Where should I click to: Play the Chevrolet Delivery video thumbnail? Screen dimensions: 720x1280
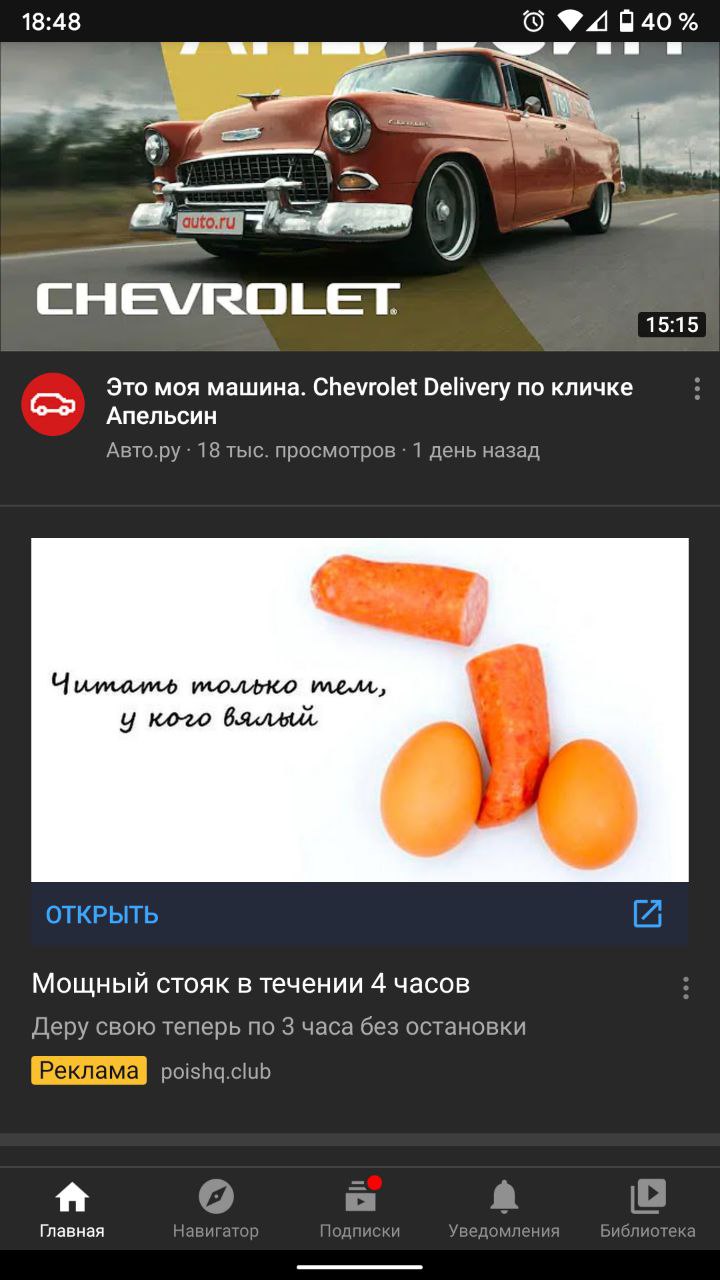pyautogui.click(x=360, y=196)
